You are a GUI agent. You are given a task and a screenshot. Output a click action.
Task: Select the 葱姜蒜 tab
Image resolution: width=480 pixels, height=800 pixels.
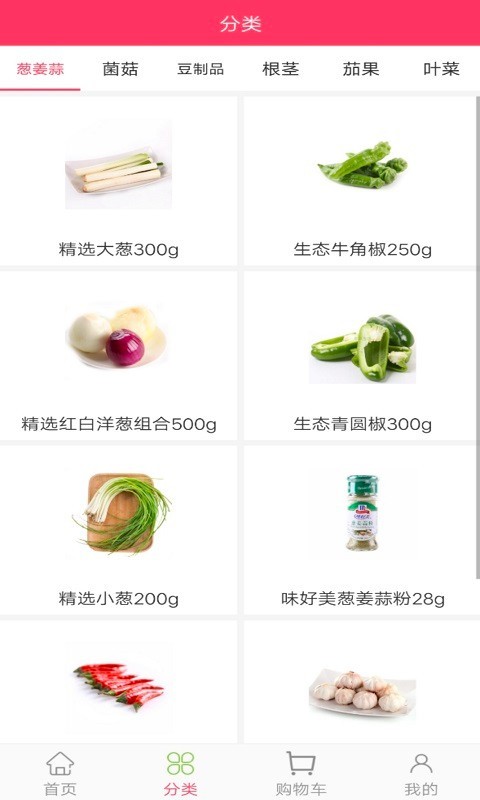40,69
